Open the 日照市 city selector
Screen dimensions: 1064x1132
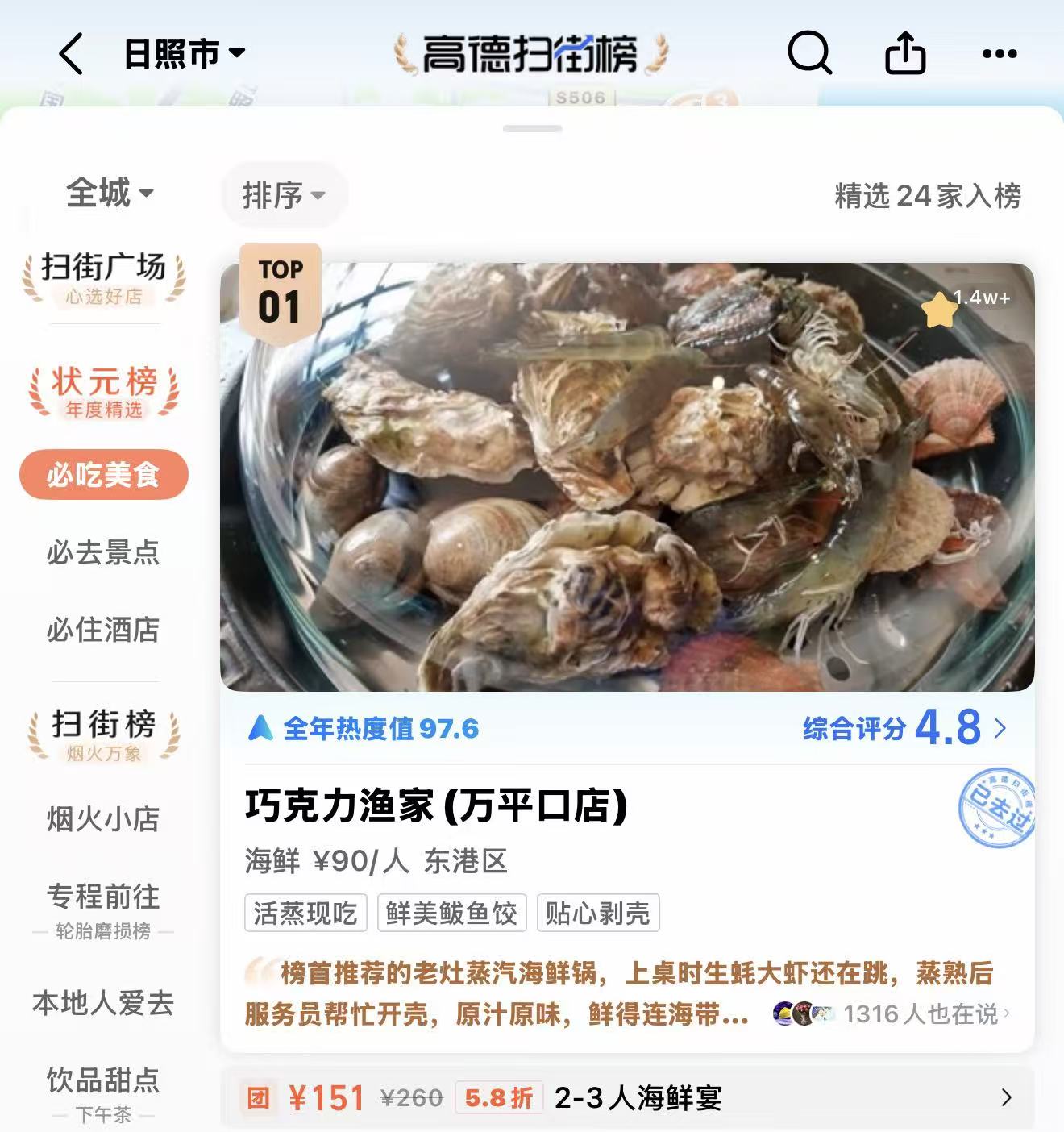point(184,54)
